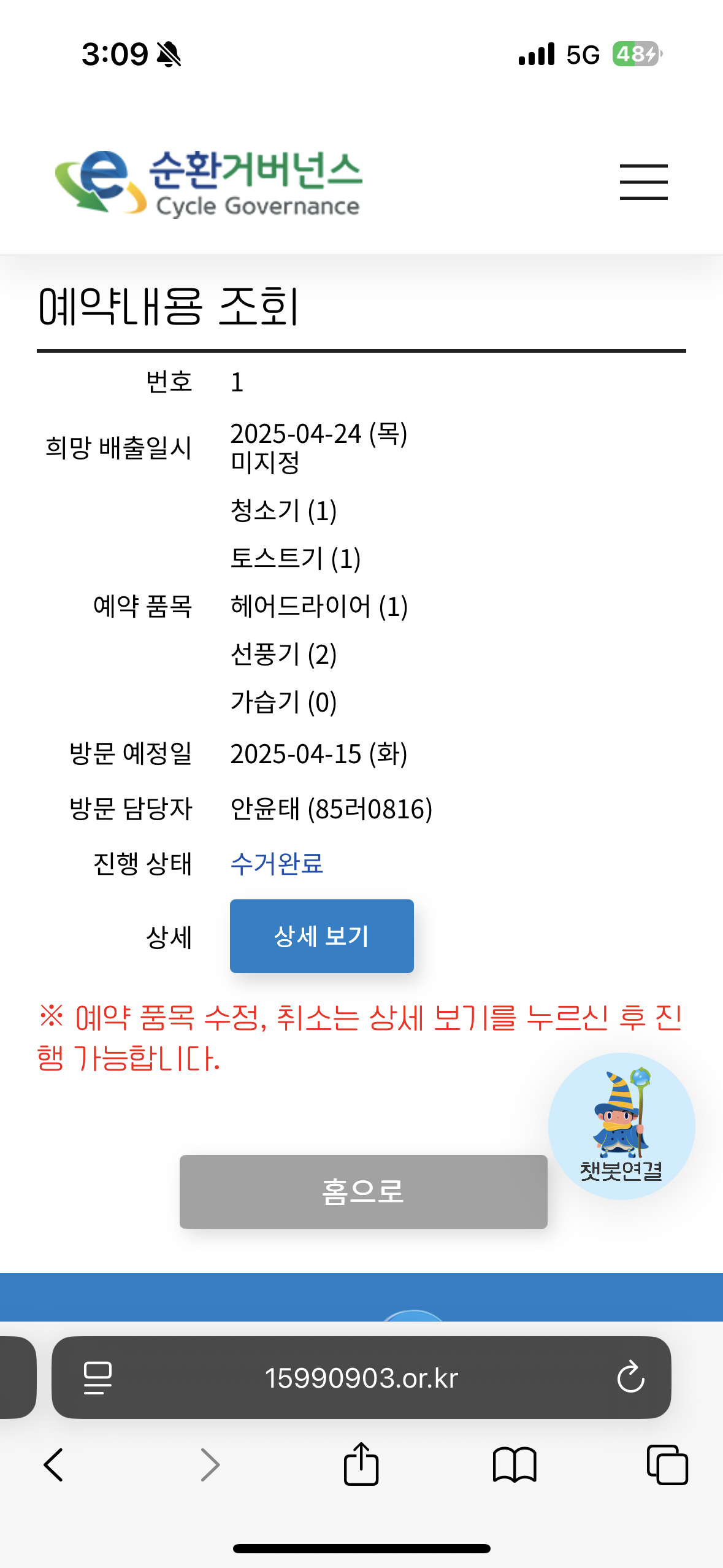723x1568 pixels.
Task: Open Safari bookmarks
Action: coord(515,1465)
